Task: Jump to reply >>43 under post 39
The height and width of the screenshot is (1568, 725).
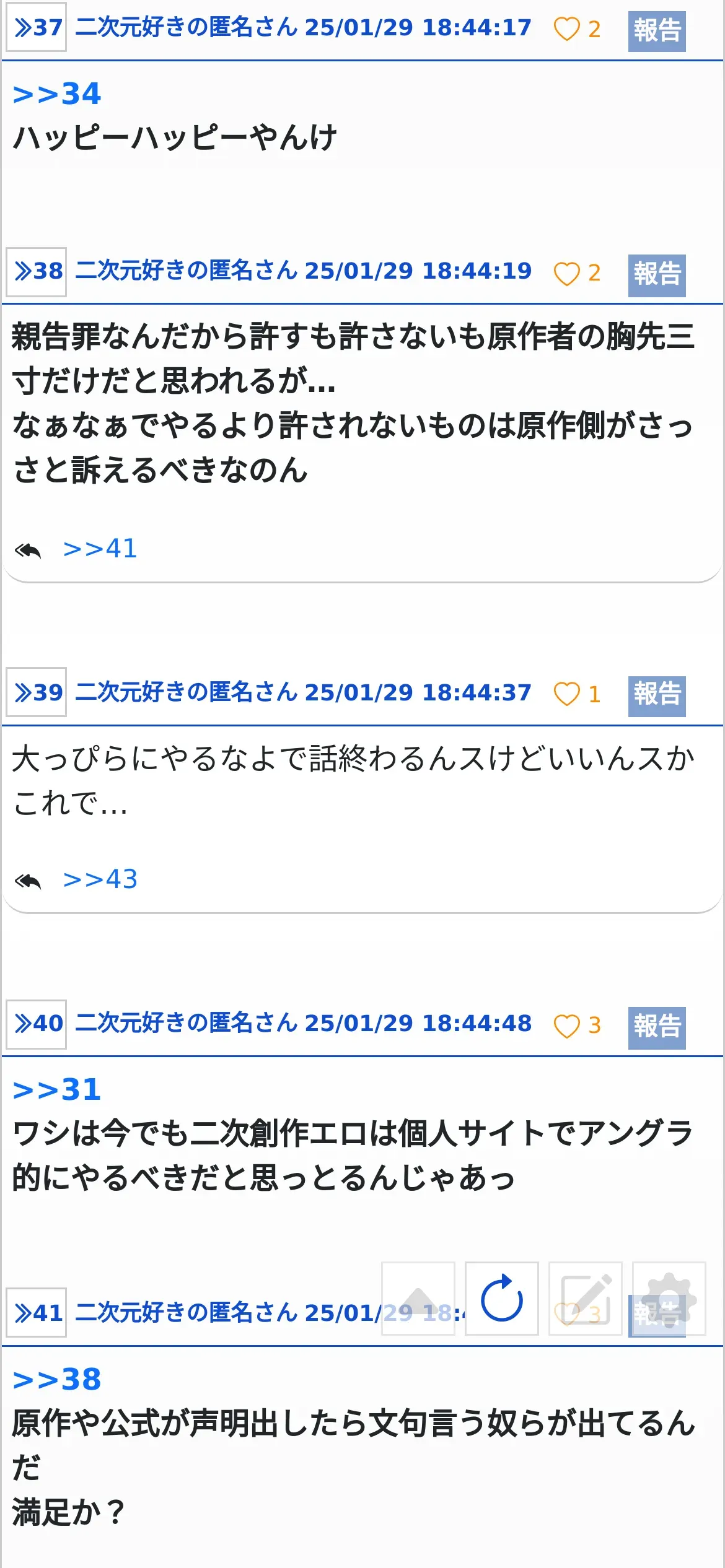Action: (100, 879)
